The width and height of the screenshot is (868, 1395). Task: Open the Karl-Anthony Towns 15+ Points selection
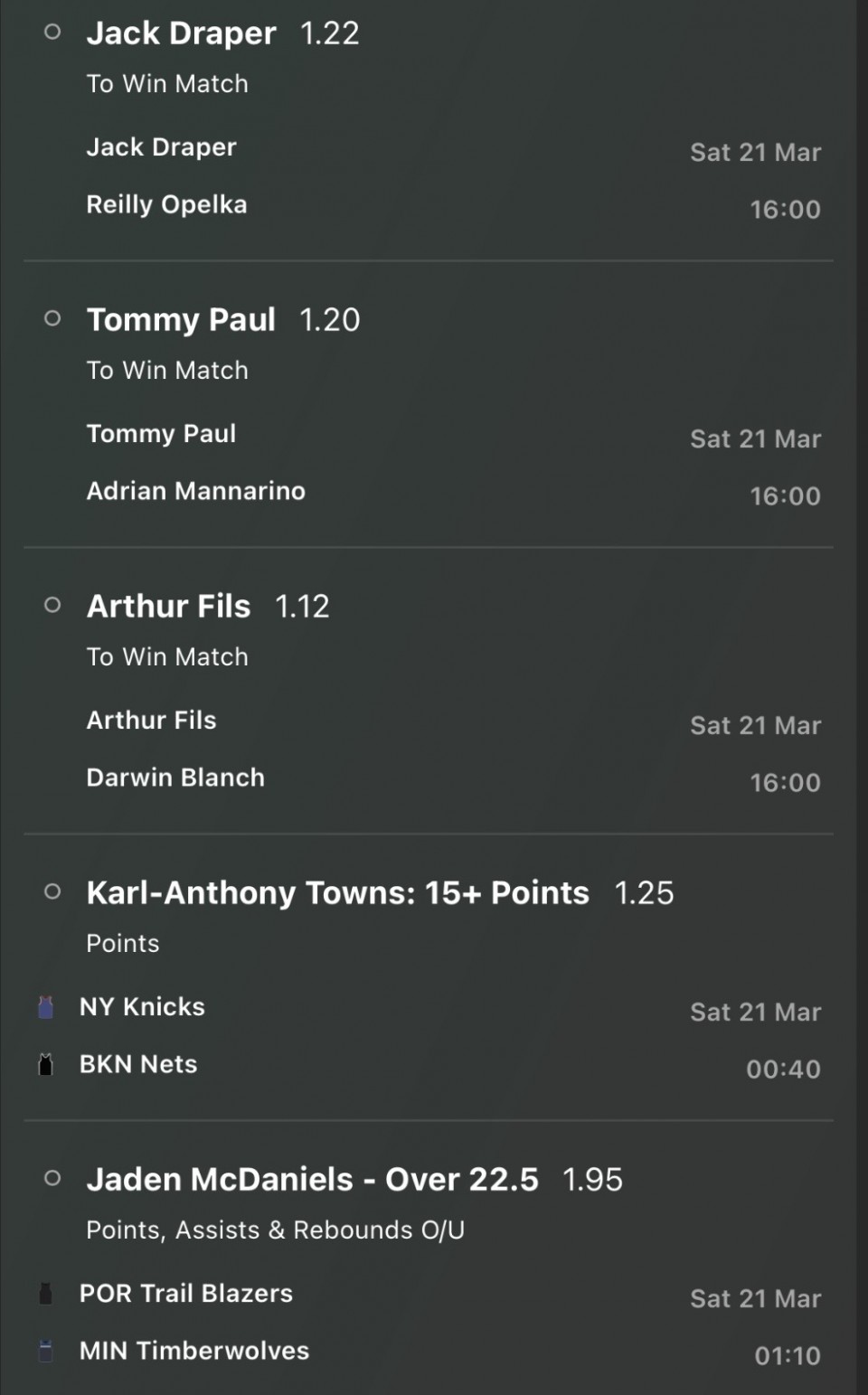click(337, 893)
